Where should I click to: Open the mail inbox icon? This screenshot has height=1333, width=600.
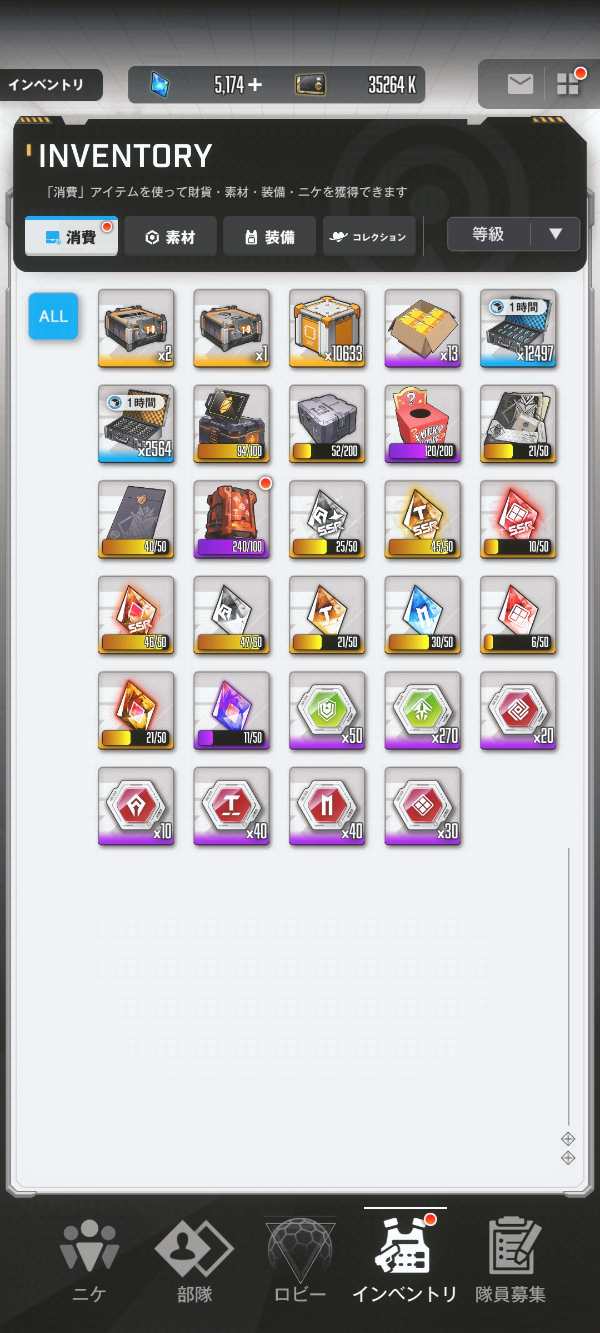click(x=520, y=85)
